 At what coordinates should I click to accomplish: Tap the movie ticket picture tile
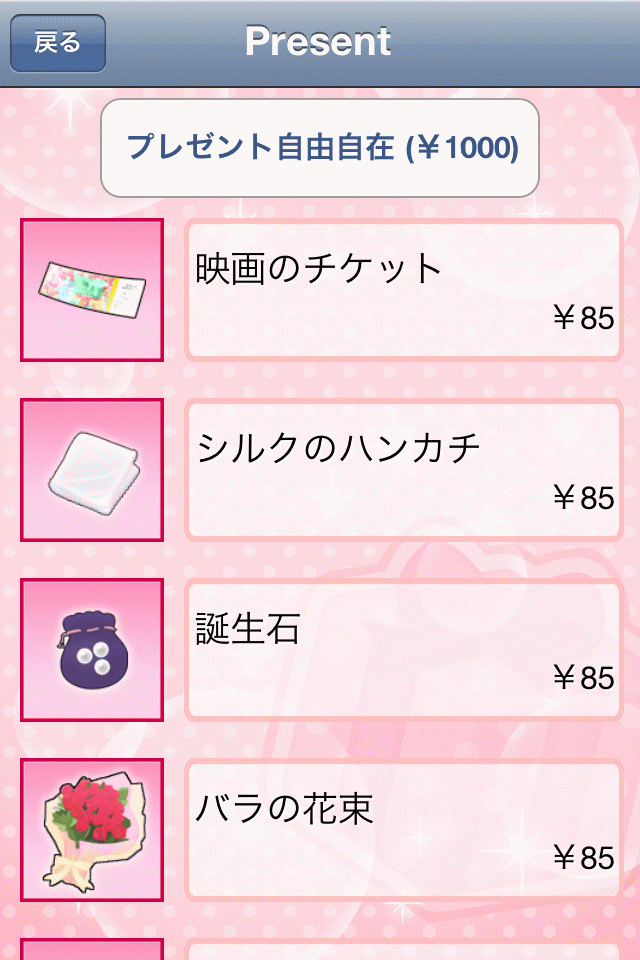point(92,290)
